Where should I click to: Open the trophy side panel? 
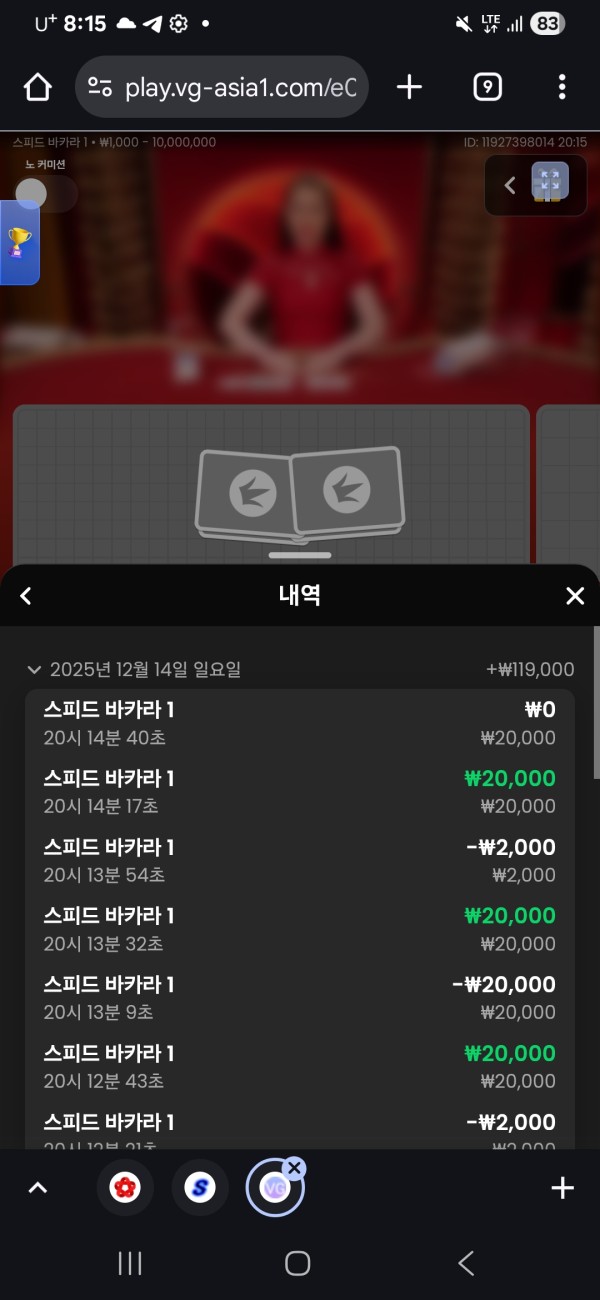pos(19,242)
